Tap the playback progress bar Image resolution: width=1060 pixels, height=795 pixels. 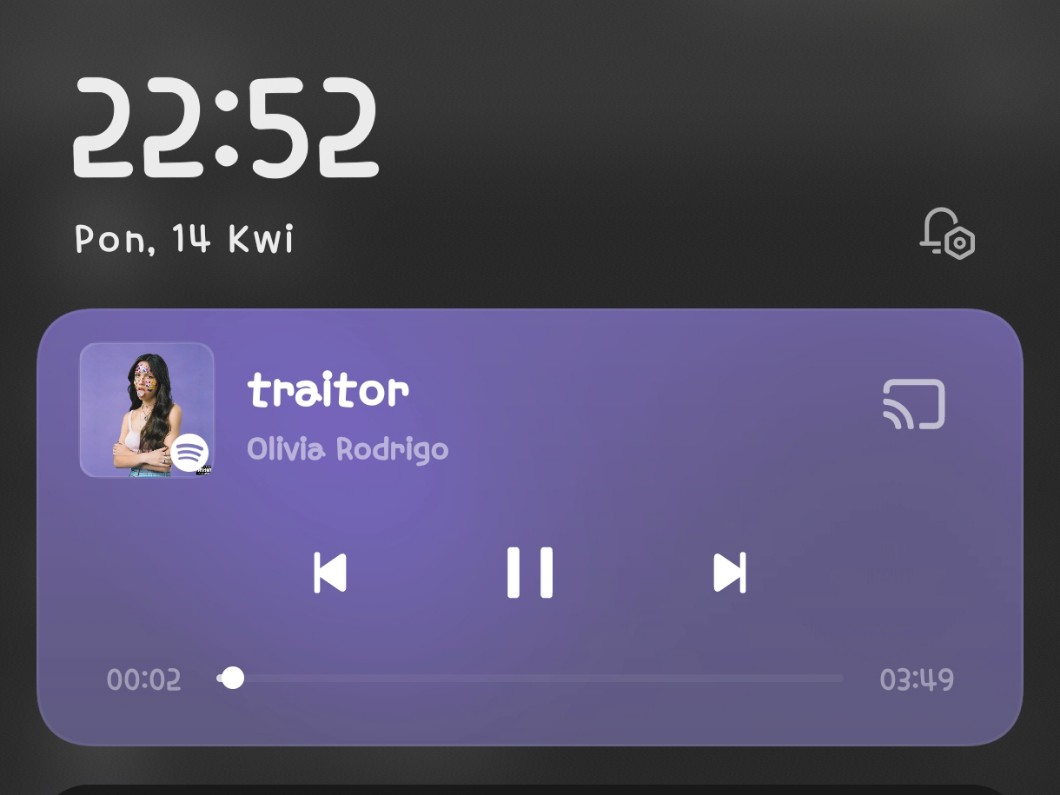(530, 679)
